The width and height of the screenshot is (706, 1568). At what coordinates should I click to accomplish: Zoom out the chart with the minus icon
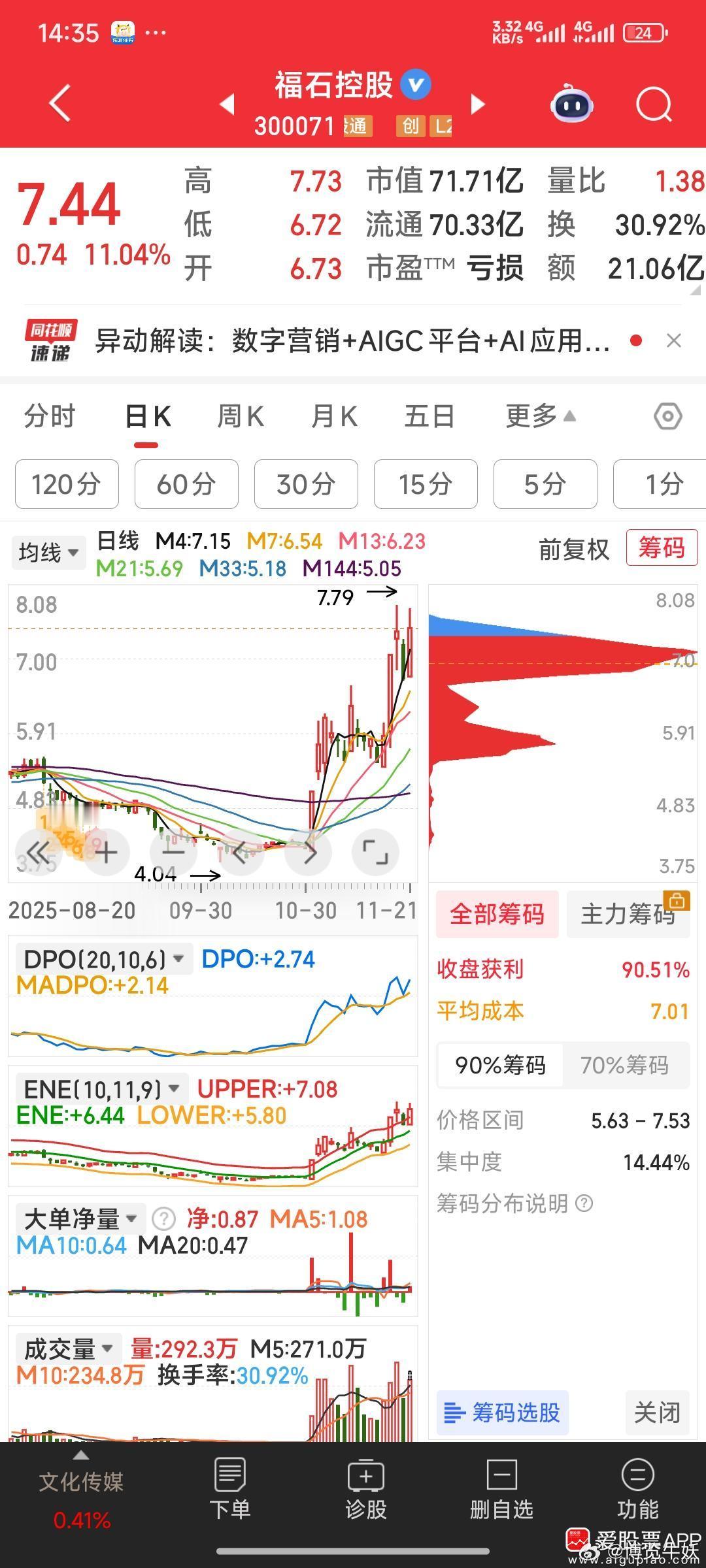[173, 852]
